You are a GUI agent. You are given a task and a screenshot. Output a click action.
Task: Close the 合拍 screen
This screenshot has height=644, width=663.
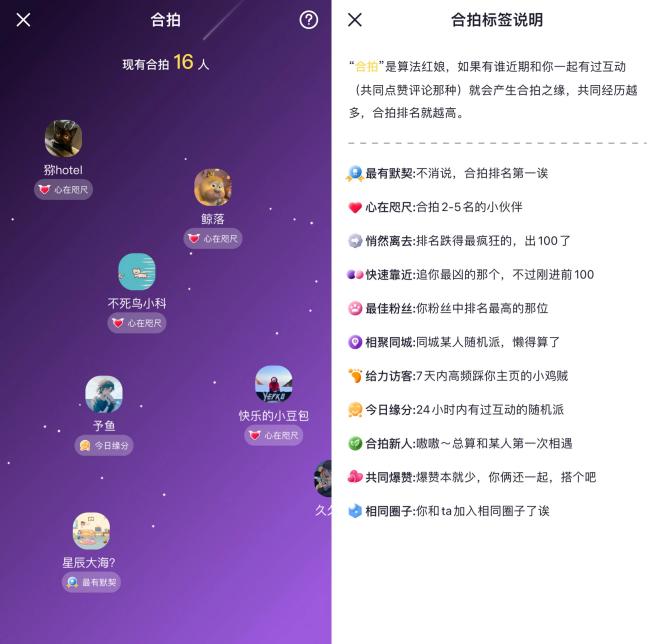pos(23,20)
